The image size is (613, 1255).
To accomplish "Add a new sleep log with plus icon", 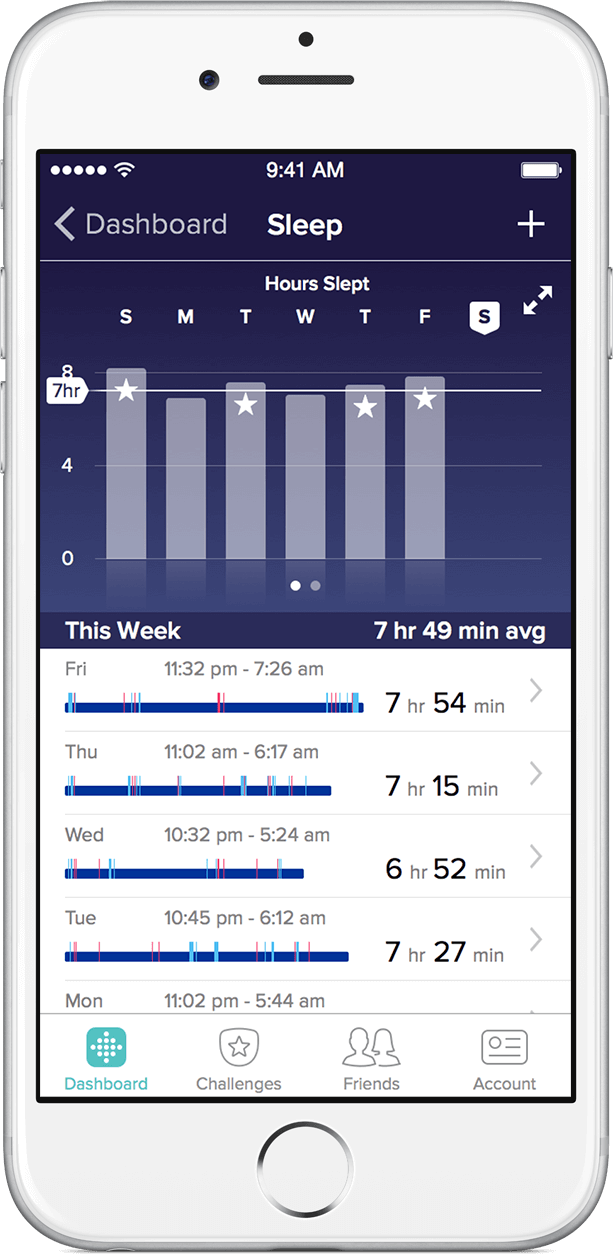I will 531,224.
